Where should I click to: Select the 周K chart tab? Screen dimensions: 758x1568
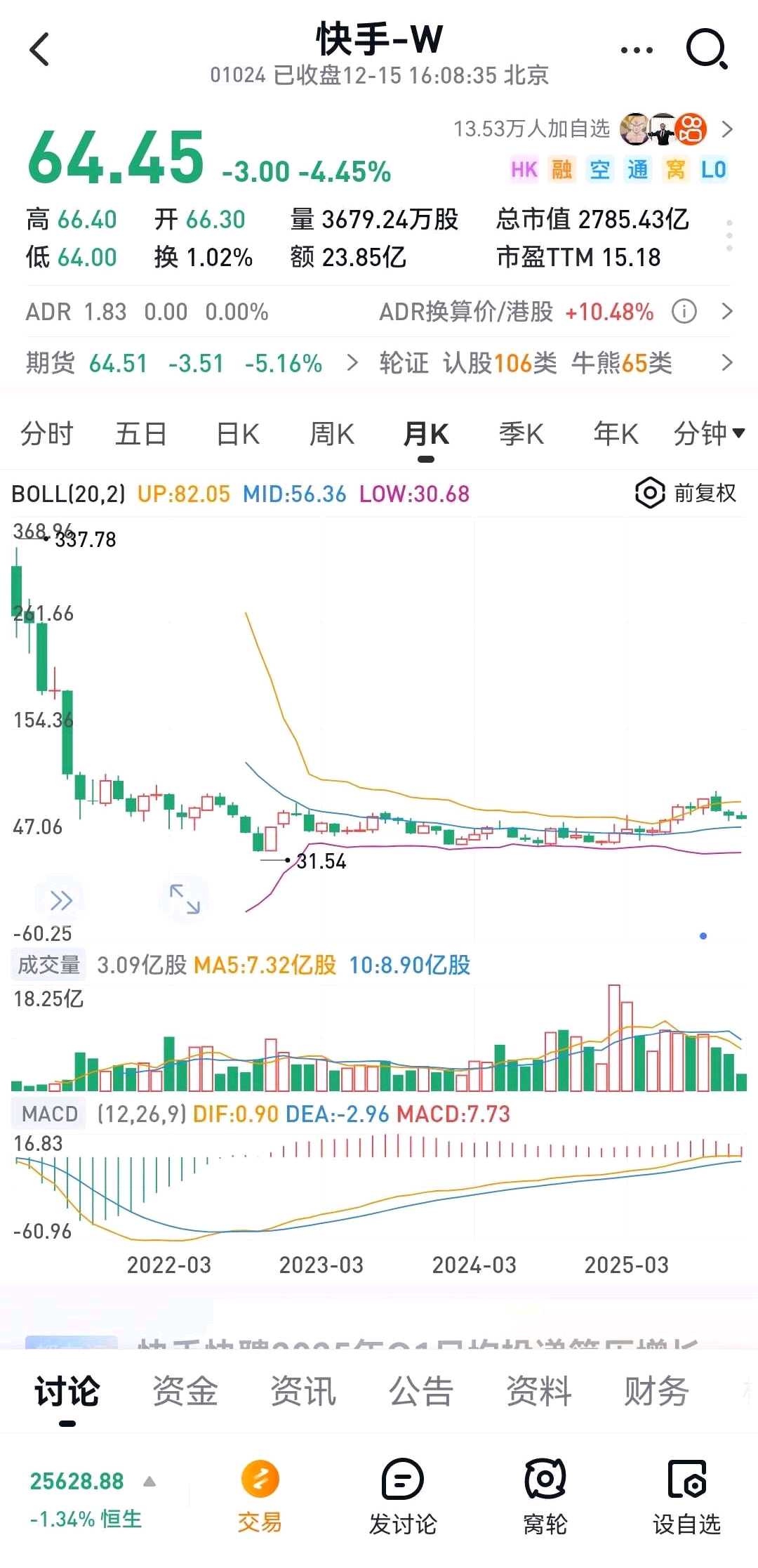(332, 434)
